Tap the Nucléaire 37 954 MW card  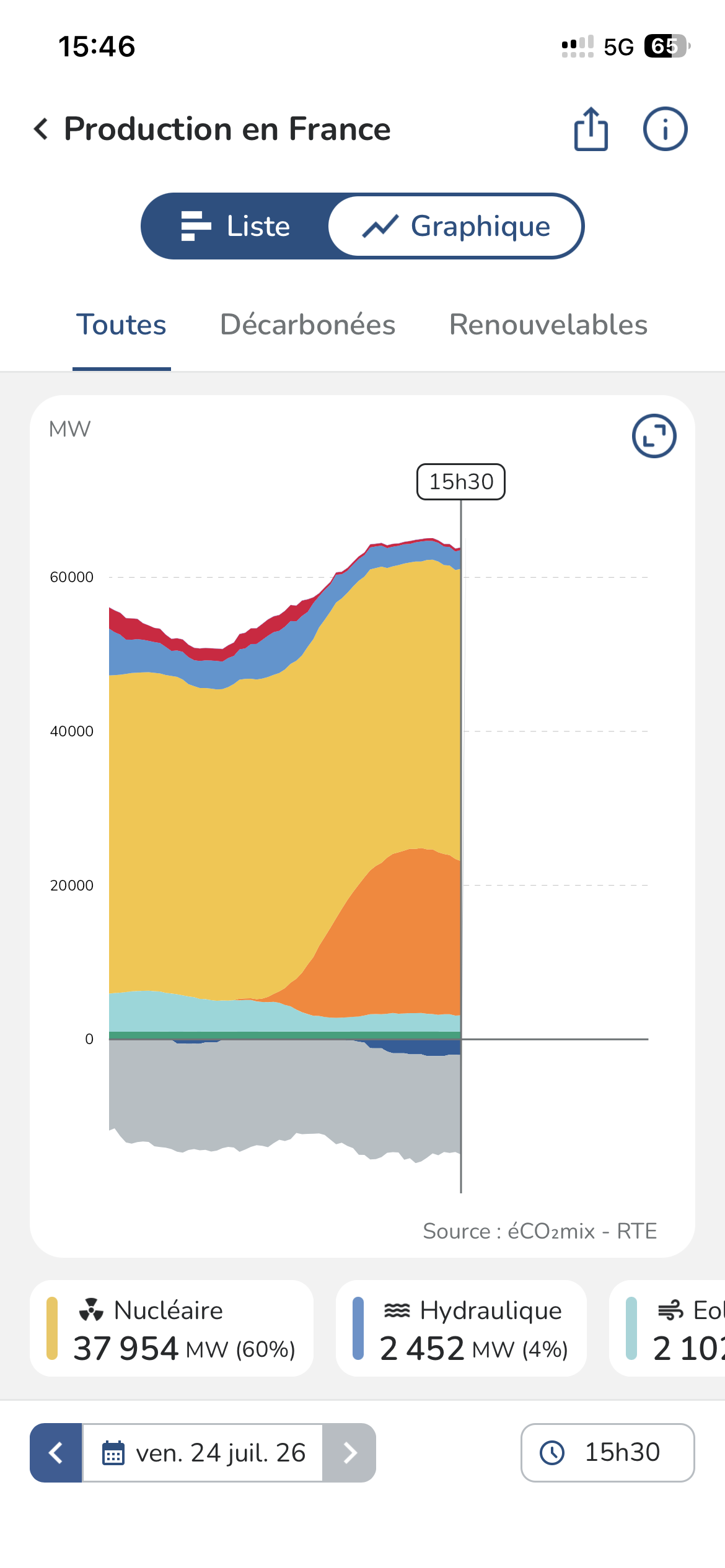tap(172, 1328)
